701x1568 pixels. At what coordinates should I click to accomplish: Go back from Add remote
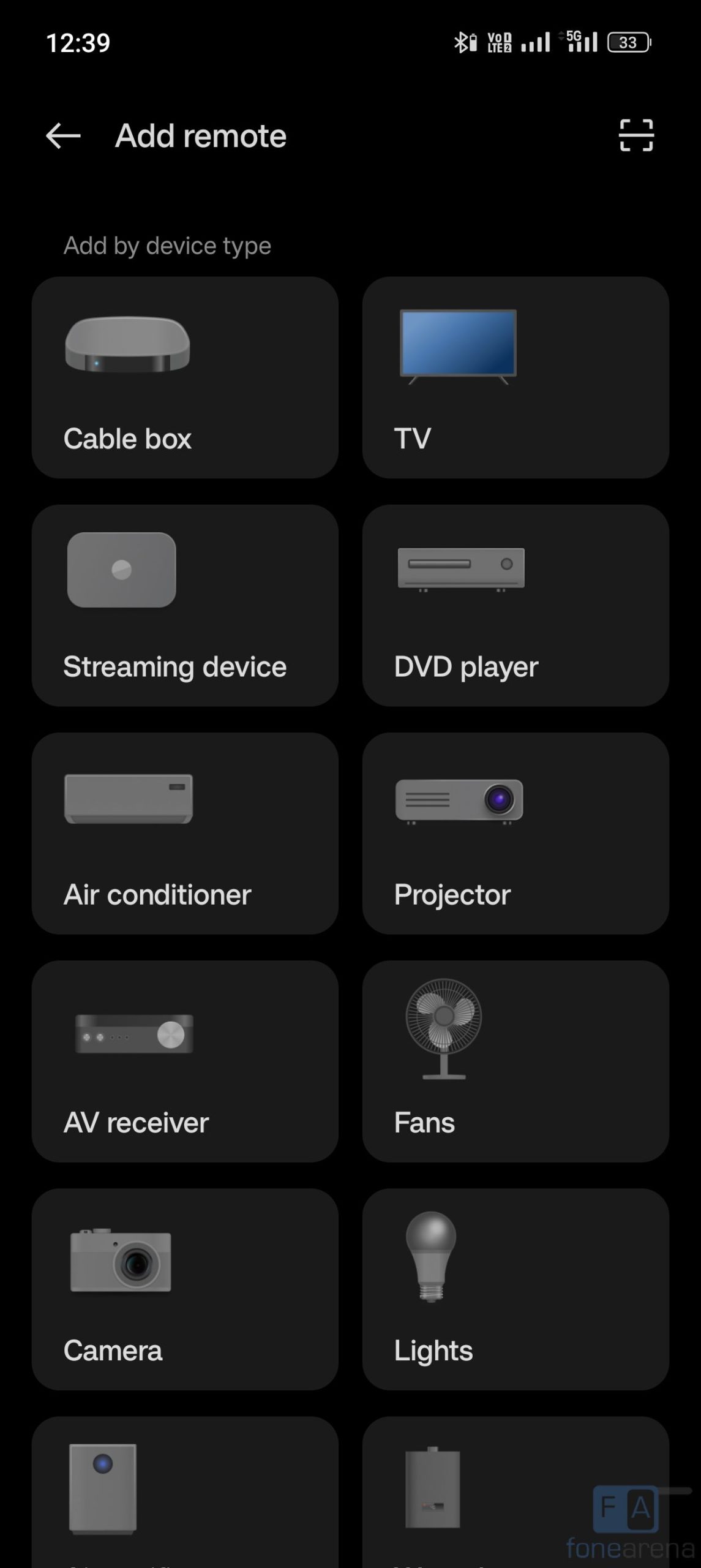(x=64, y=135)
